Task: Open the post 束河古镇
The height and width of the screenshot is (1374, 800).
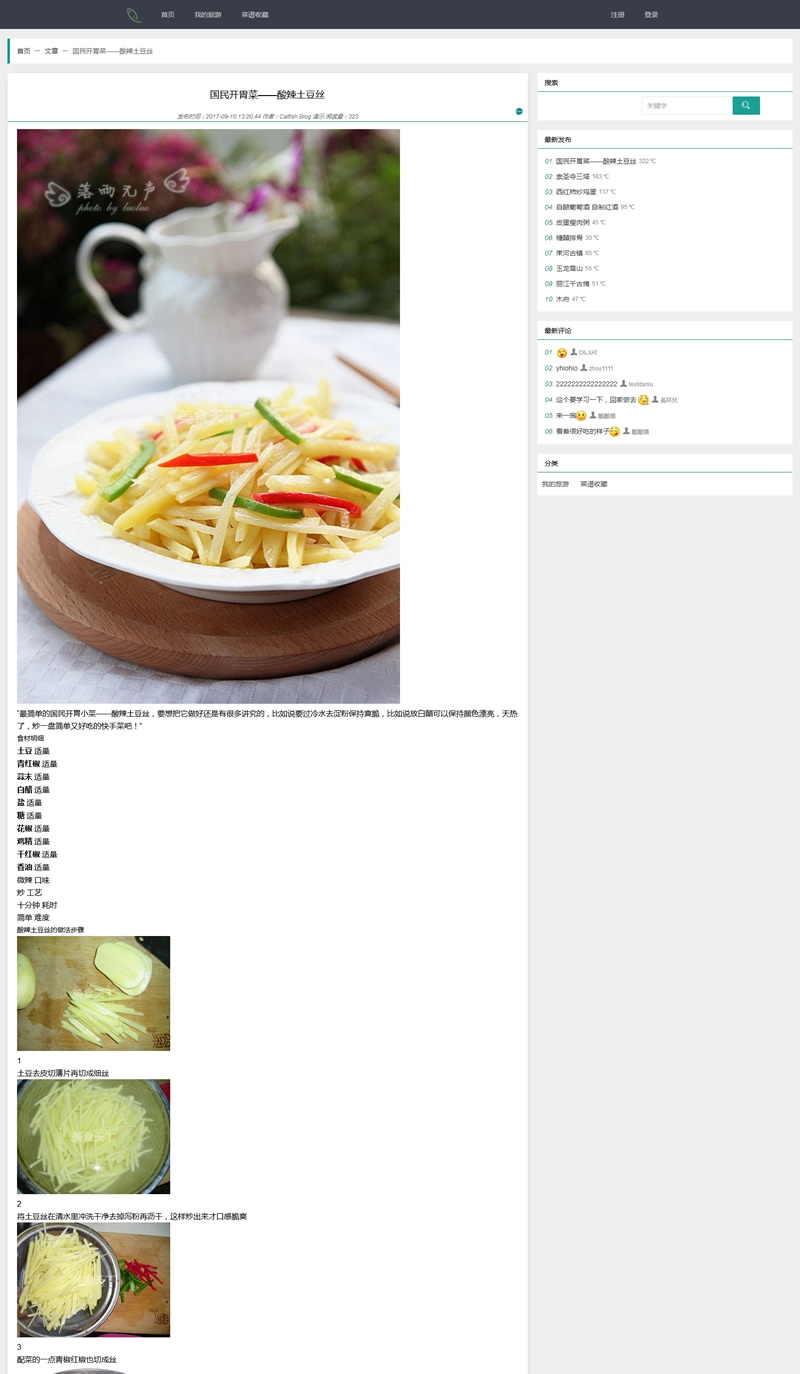Action: (x=569, y=253)
